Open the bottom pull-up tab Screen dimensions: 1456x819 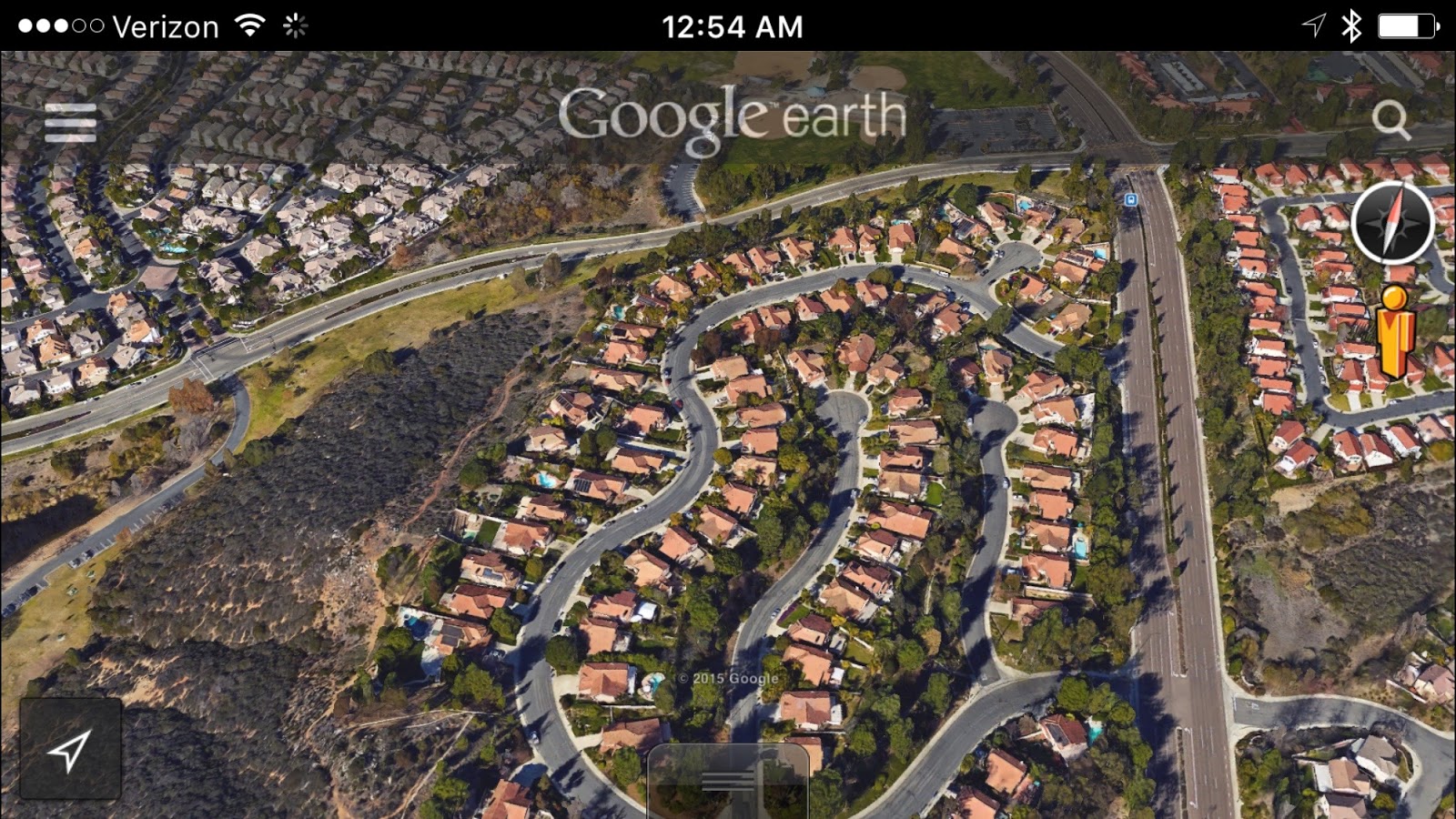(727, 780)
